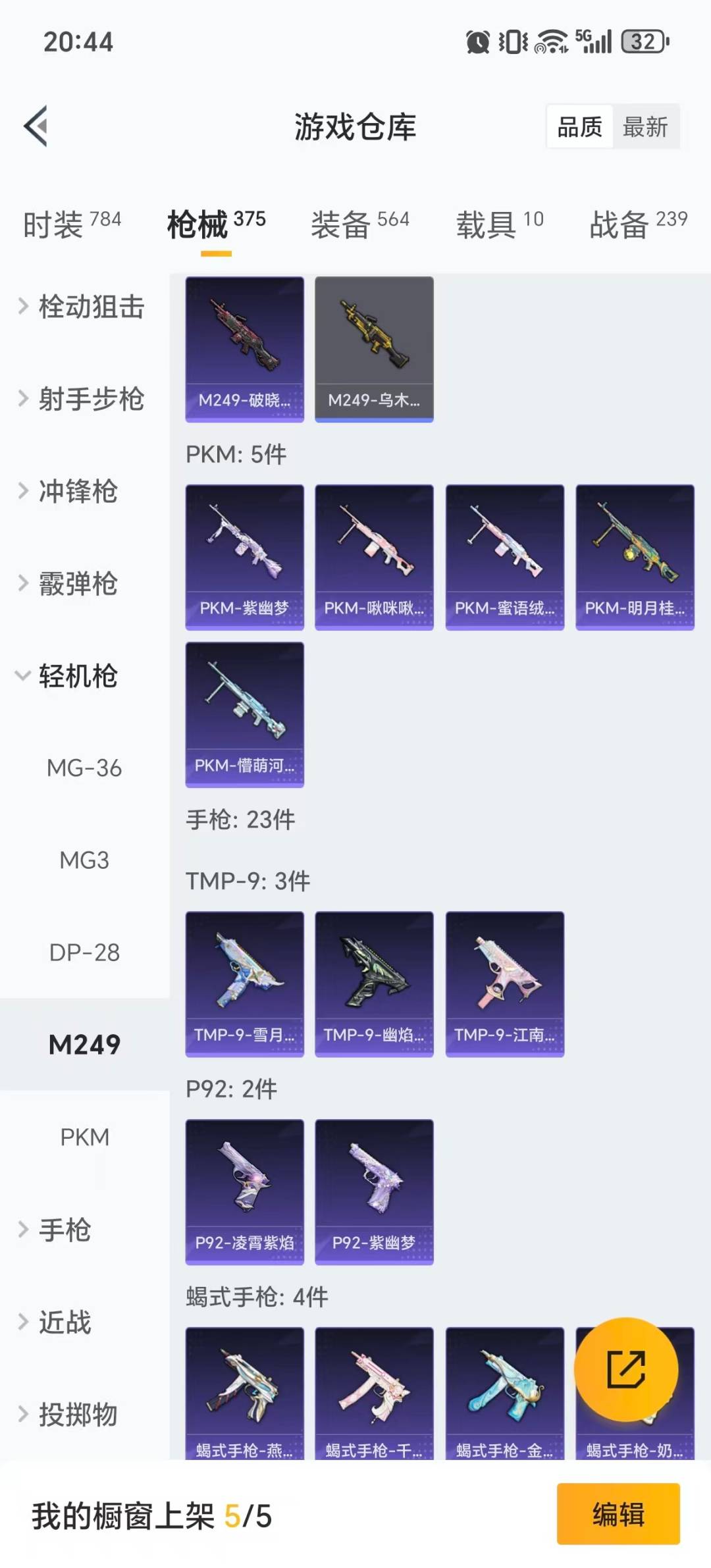711x1568 pixels.
Task: Switch sorting to 品质 mode
Action: (x=578, y=127)
